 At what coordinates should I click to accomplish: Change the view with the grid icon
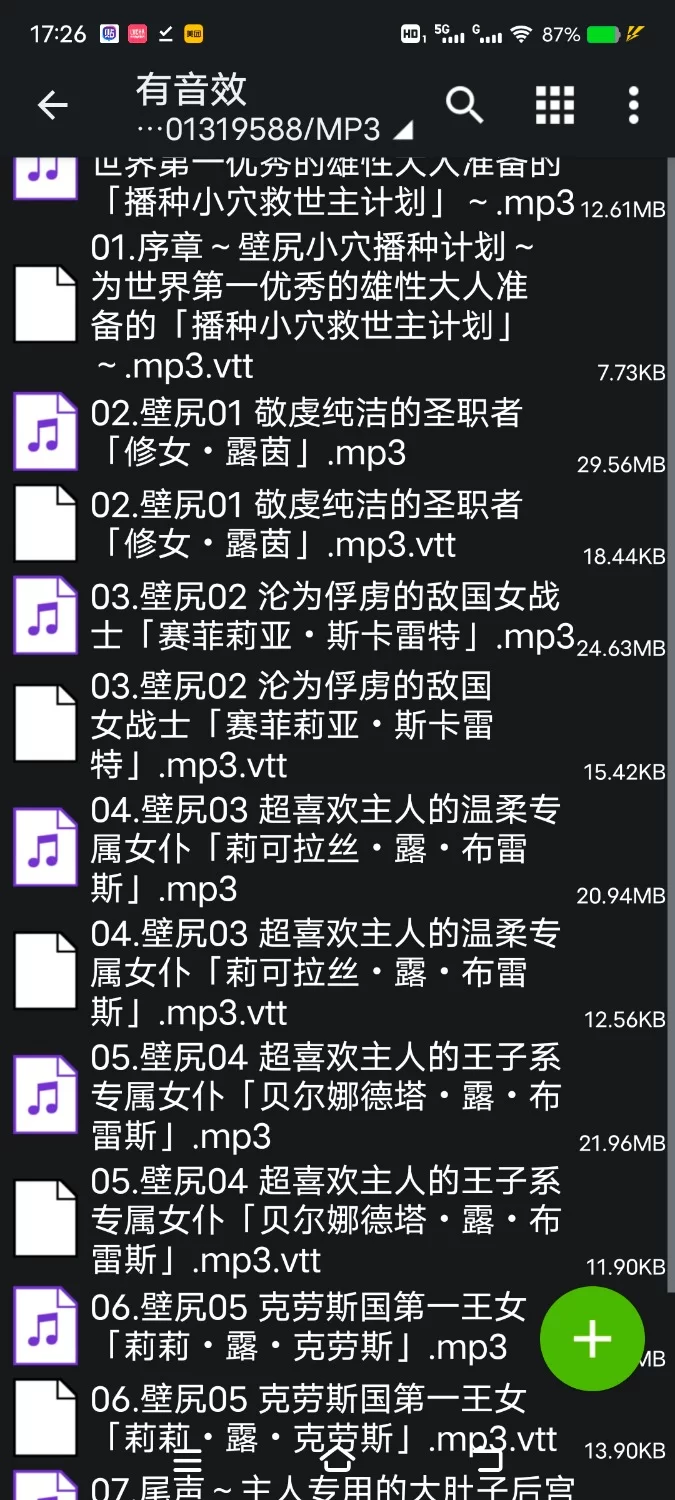coord(554,105)
